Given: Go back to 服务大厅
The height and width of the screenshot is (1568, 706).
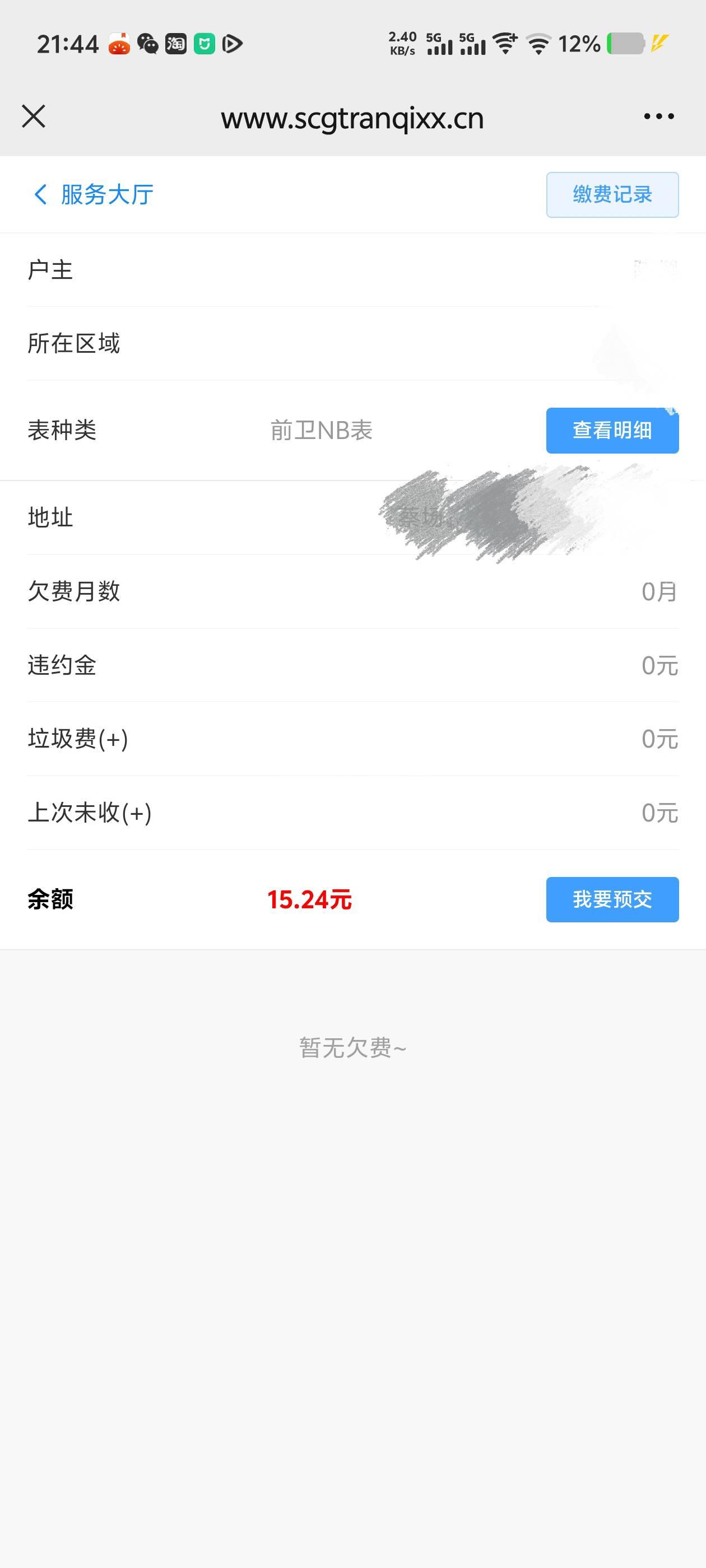Looking at the screenshot, I should click(92, 195).
